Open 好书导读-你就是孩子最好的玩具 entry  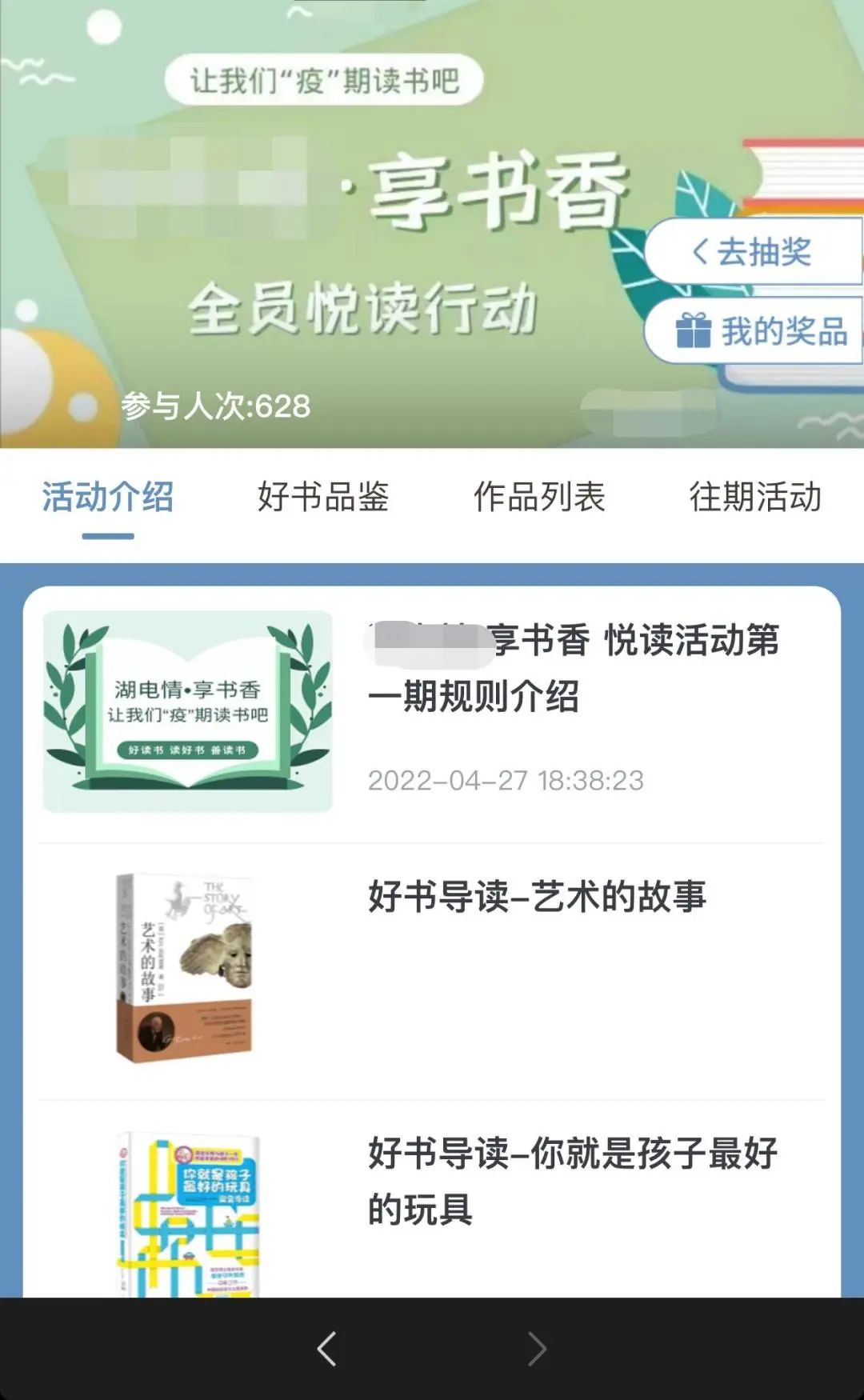tap(572, 1180)
